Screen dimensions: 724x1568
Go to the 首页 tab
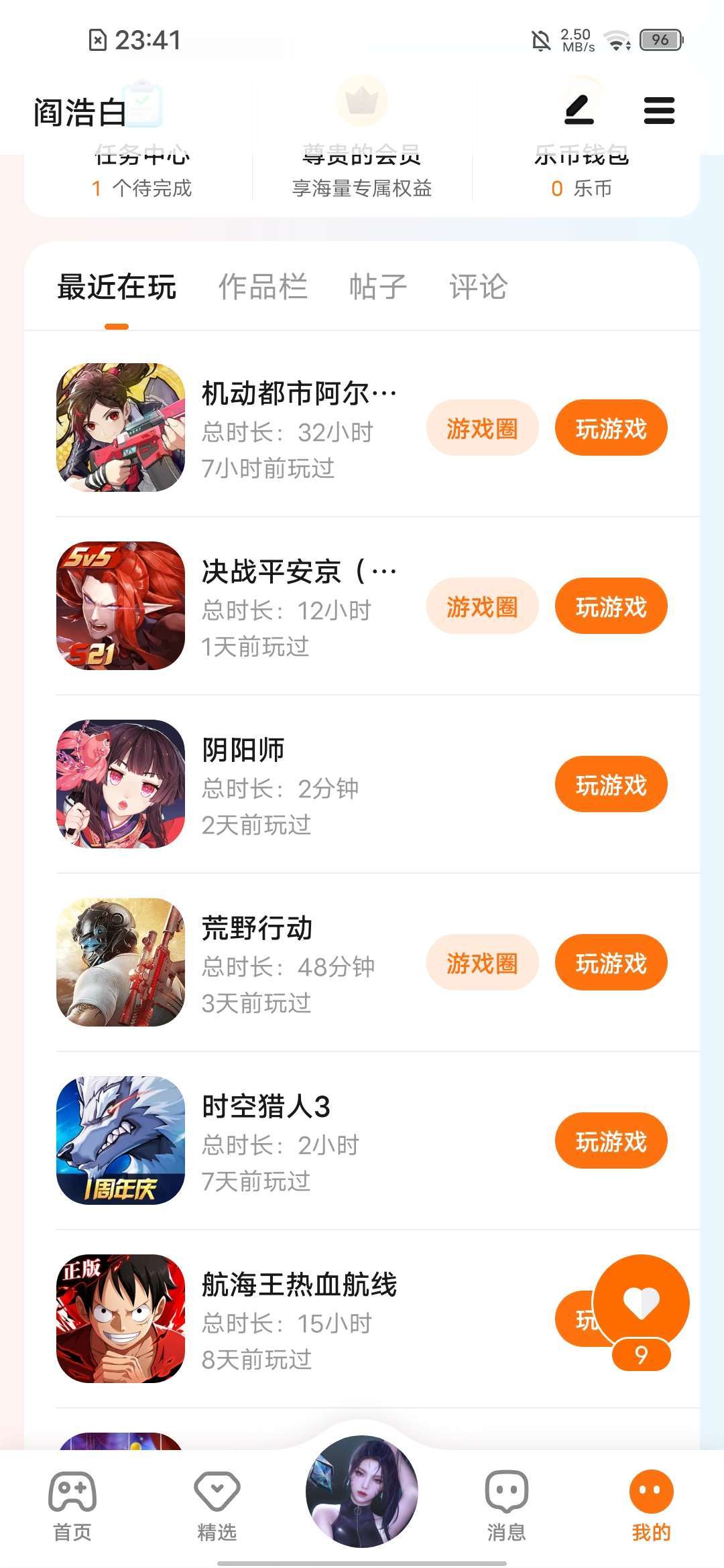point(72,1504)
